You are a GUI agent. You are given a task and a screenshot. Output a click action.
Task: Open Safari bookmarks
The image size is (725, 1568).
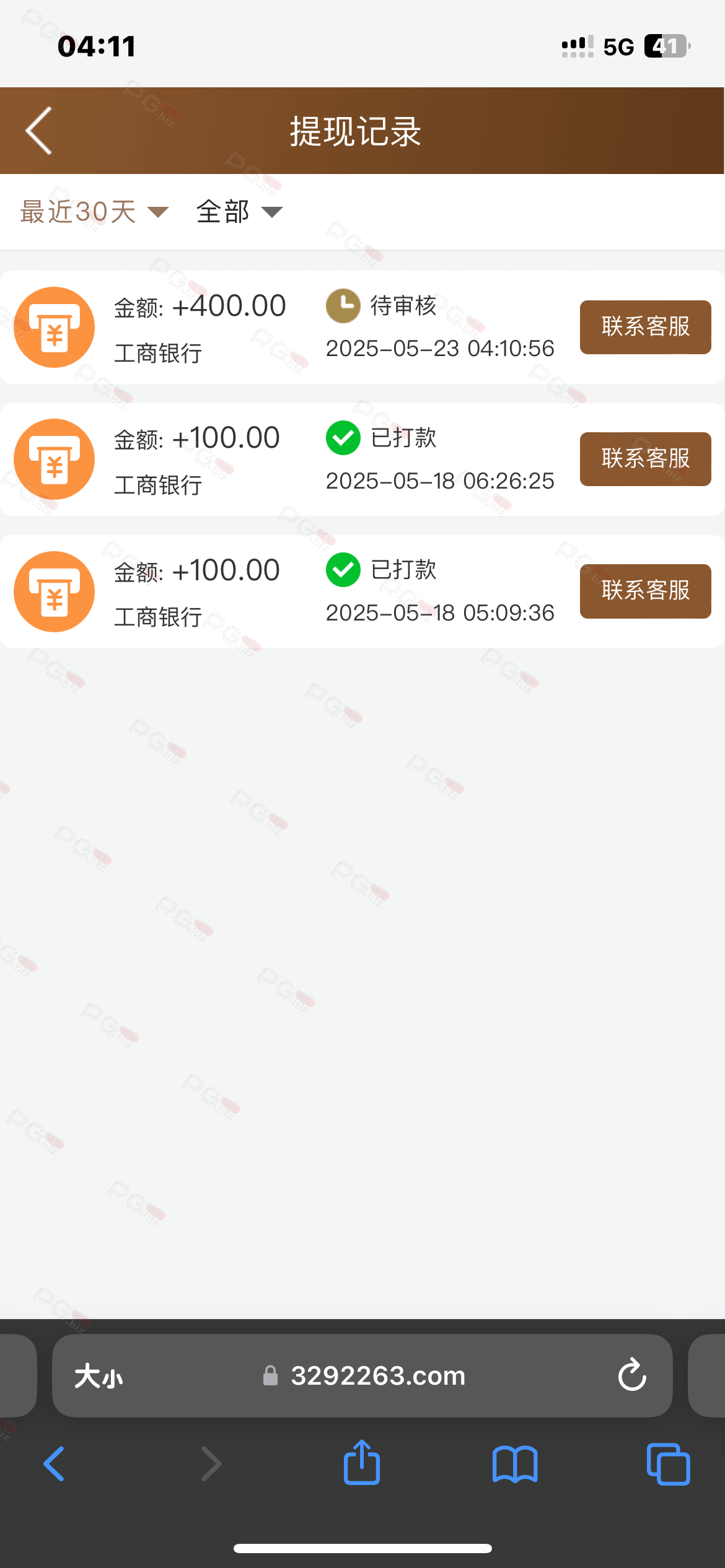pyautogui.click(x=515, y=1464)
